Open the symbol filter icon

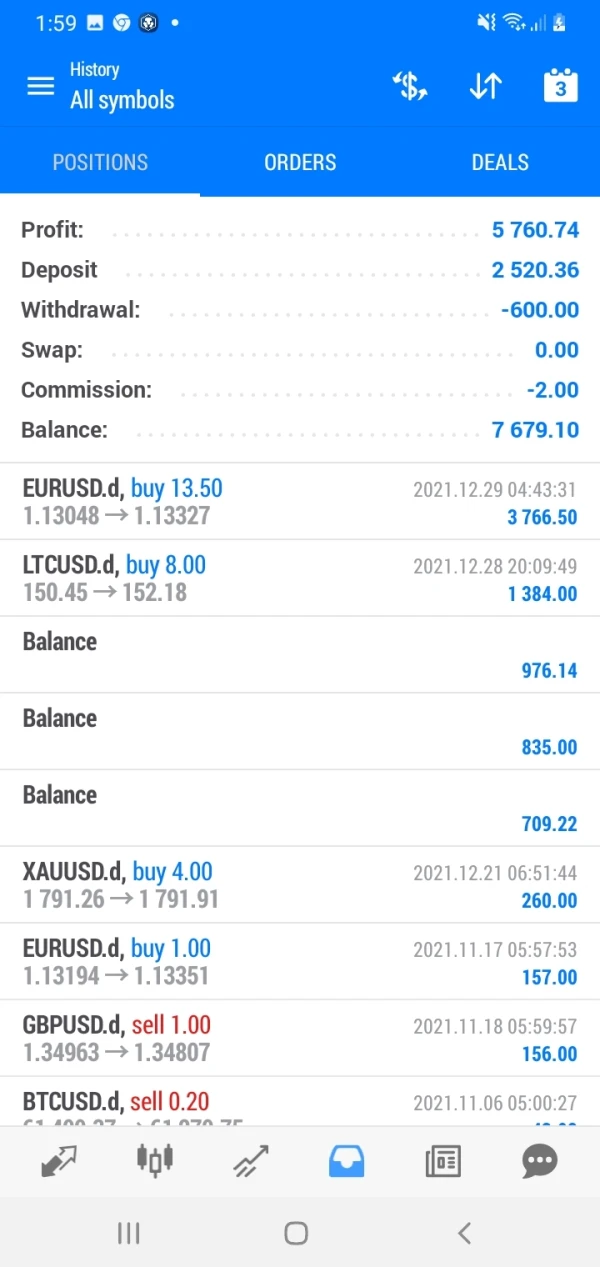pos(410,86)
